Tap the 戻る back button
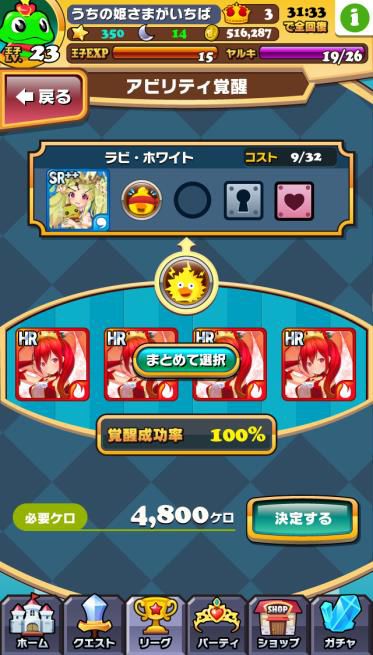This screenshot has height=655, width=373. [43, 98]
